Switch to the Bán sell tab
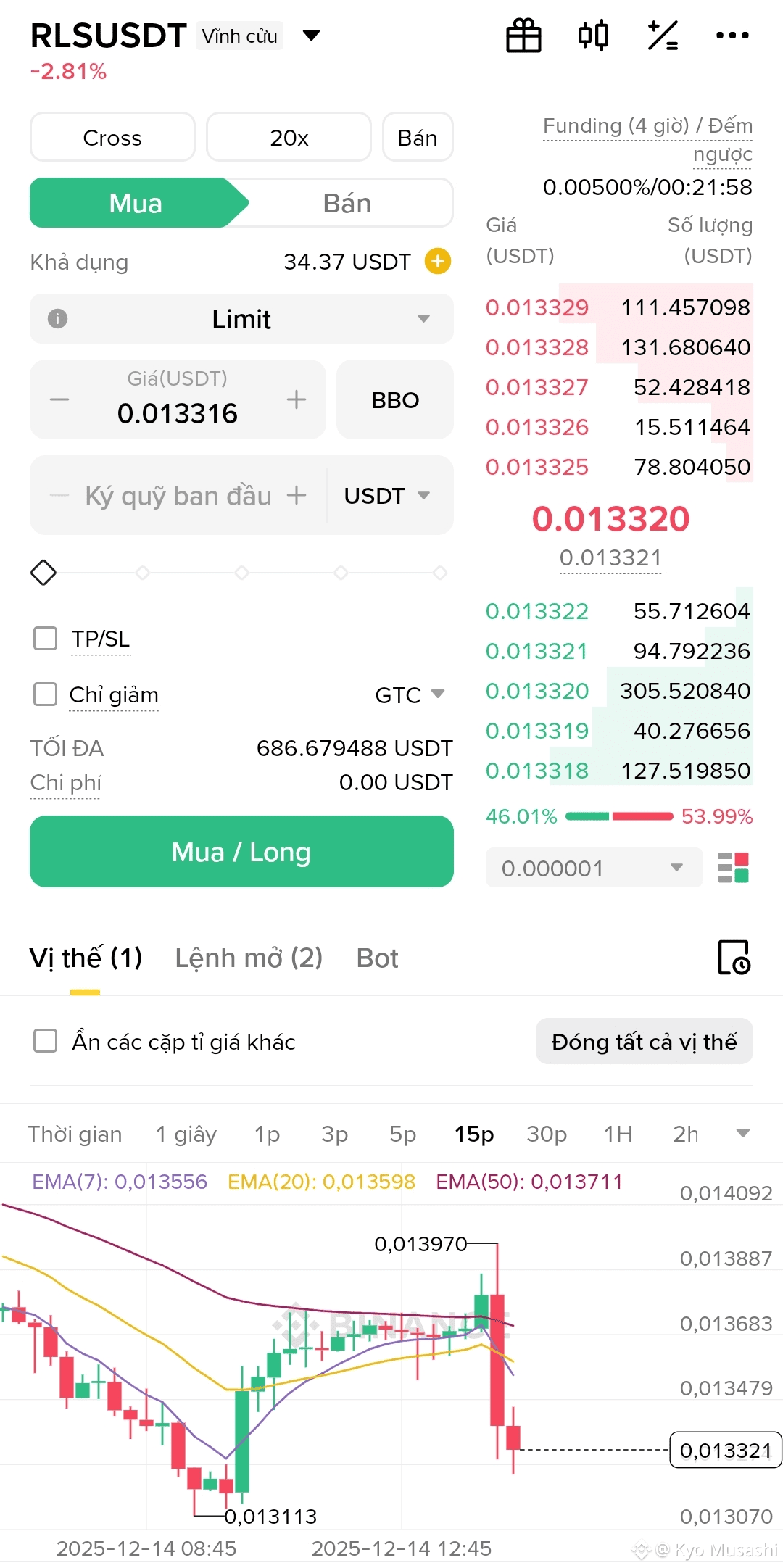 click(x=347, y=204)
